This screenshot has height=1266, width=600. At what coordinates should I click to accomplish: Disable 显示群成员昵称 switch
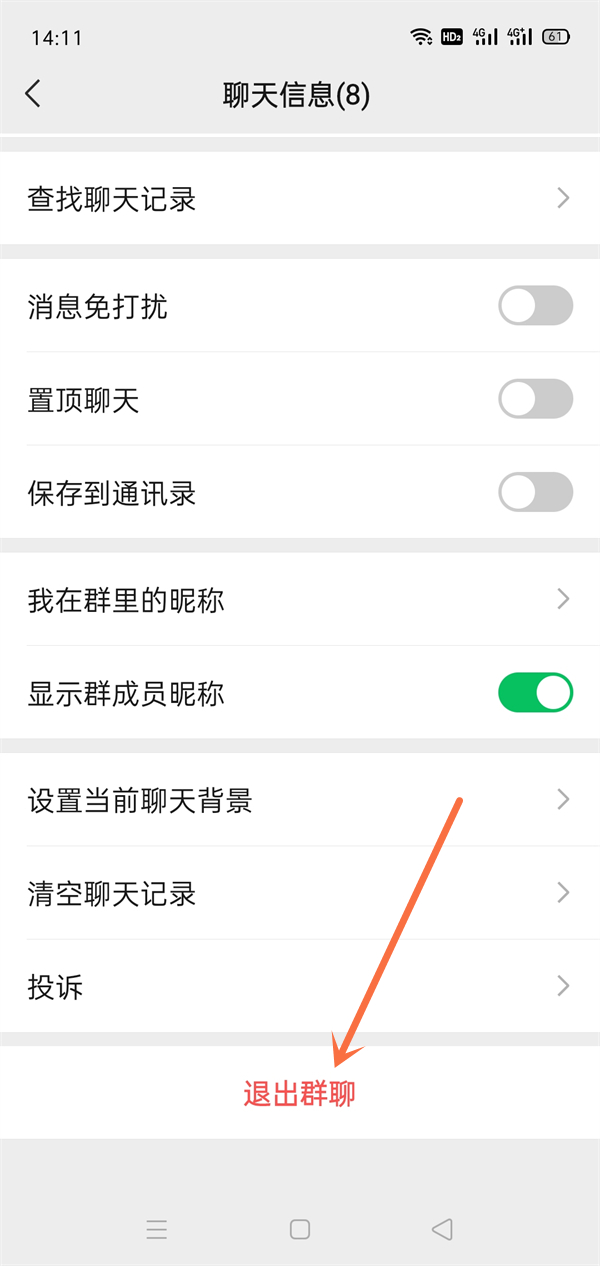(535, 693)
